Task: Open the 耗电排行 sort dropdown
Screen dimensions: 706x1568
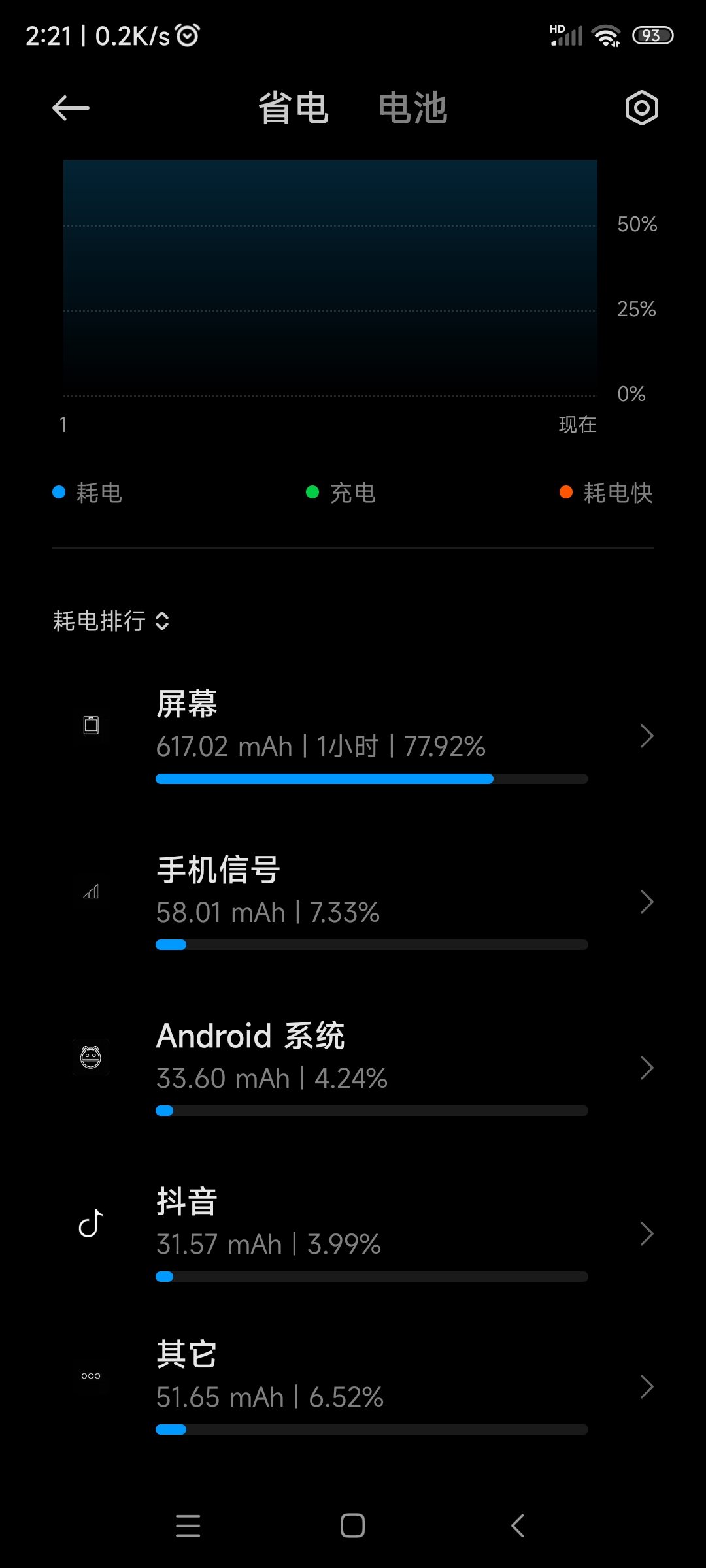Action: point(111,621)
